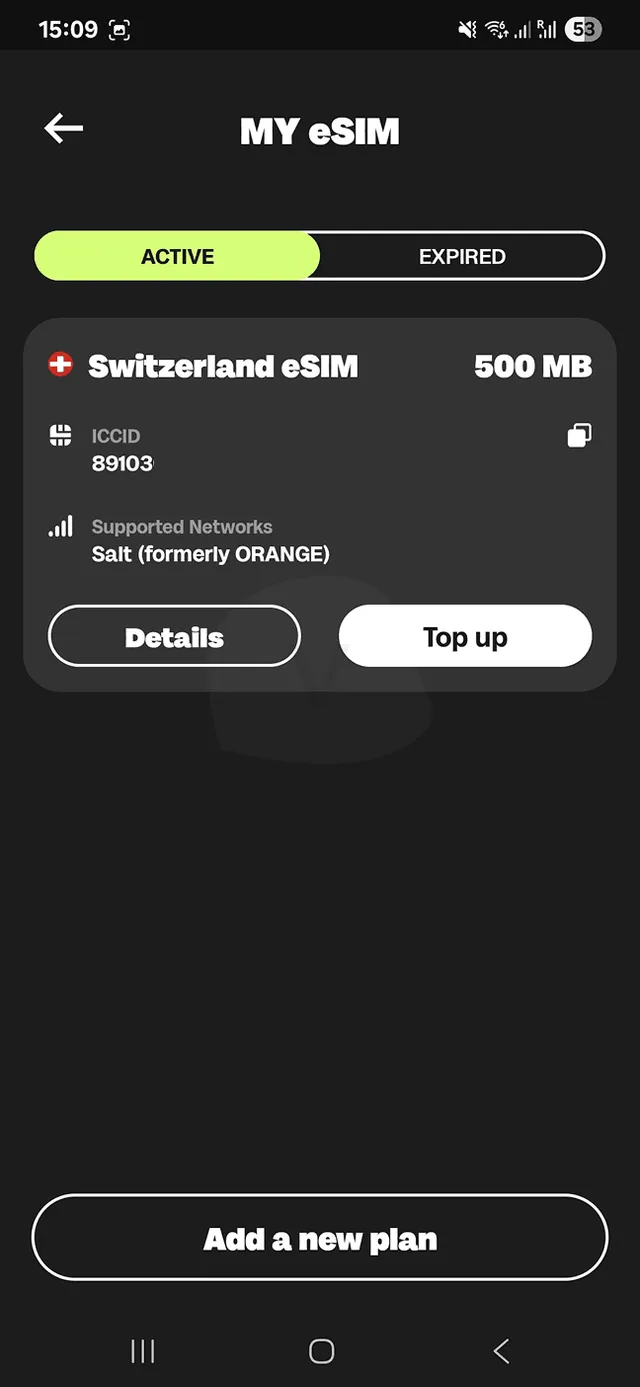Screen dimensions: 640x1387
Task: Top up the Switzerland eSIM
Action: coord(465,637)
